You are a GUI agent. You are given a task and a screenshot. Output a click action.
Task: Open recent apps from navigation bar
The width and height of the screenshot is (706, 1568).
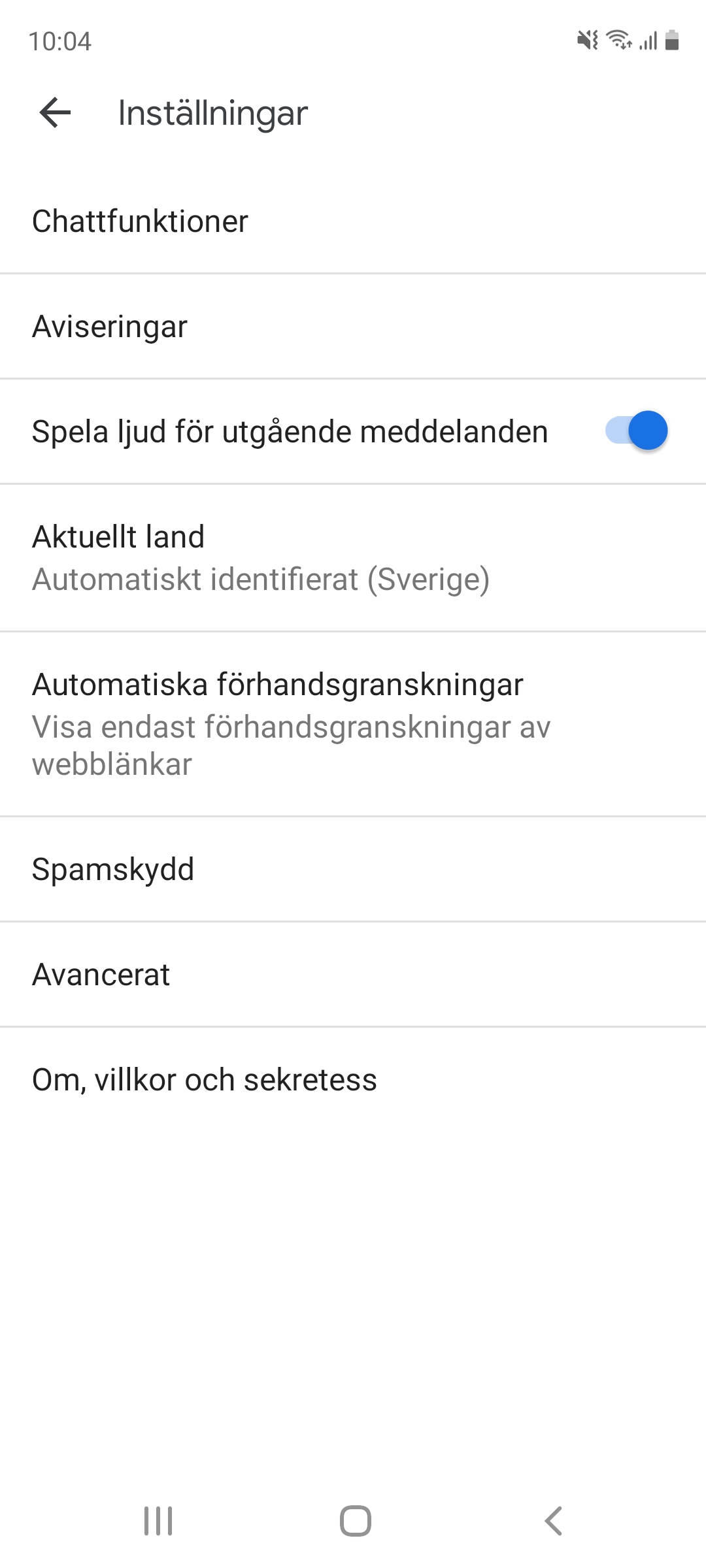coord(158,1521)
